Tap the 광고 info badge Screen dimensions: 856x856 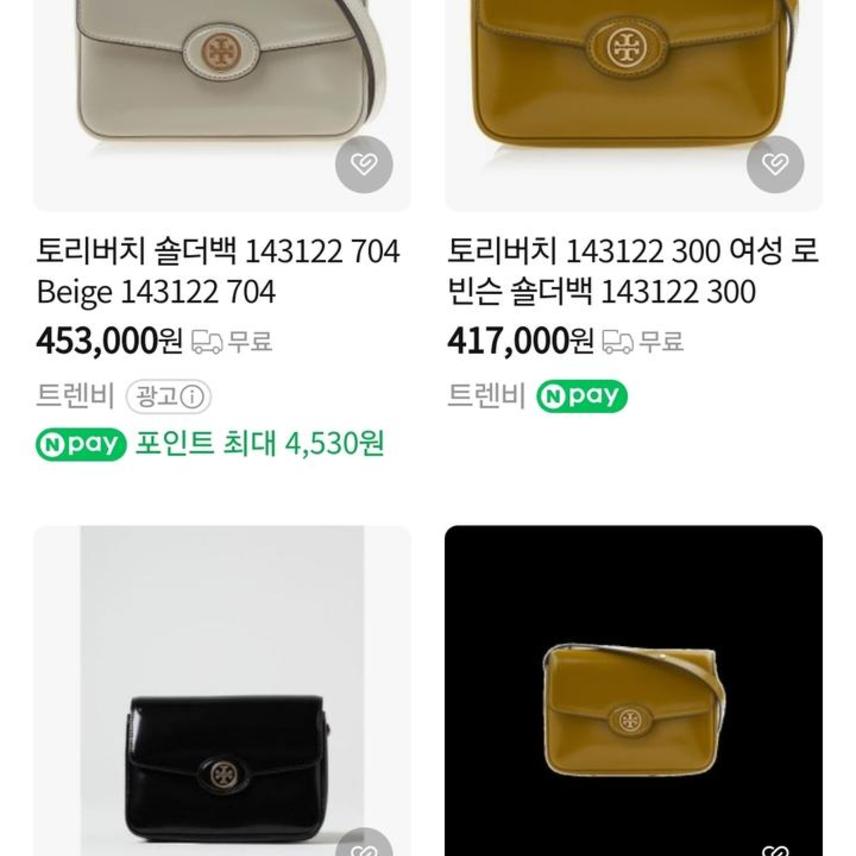pos(169,397)
